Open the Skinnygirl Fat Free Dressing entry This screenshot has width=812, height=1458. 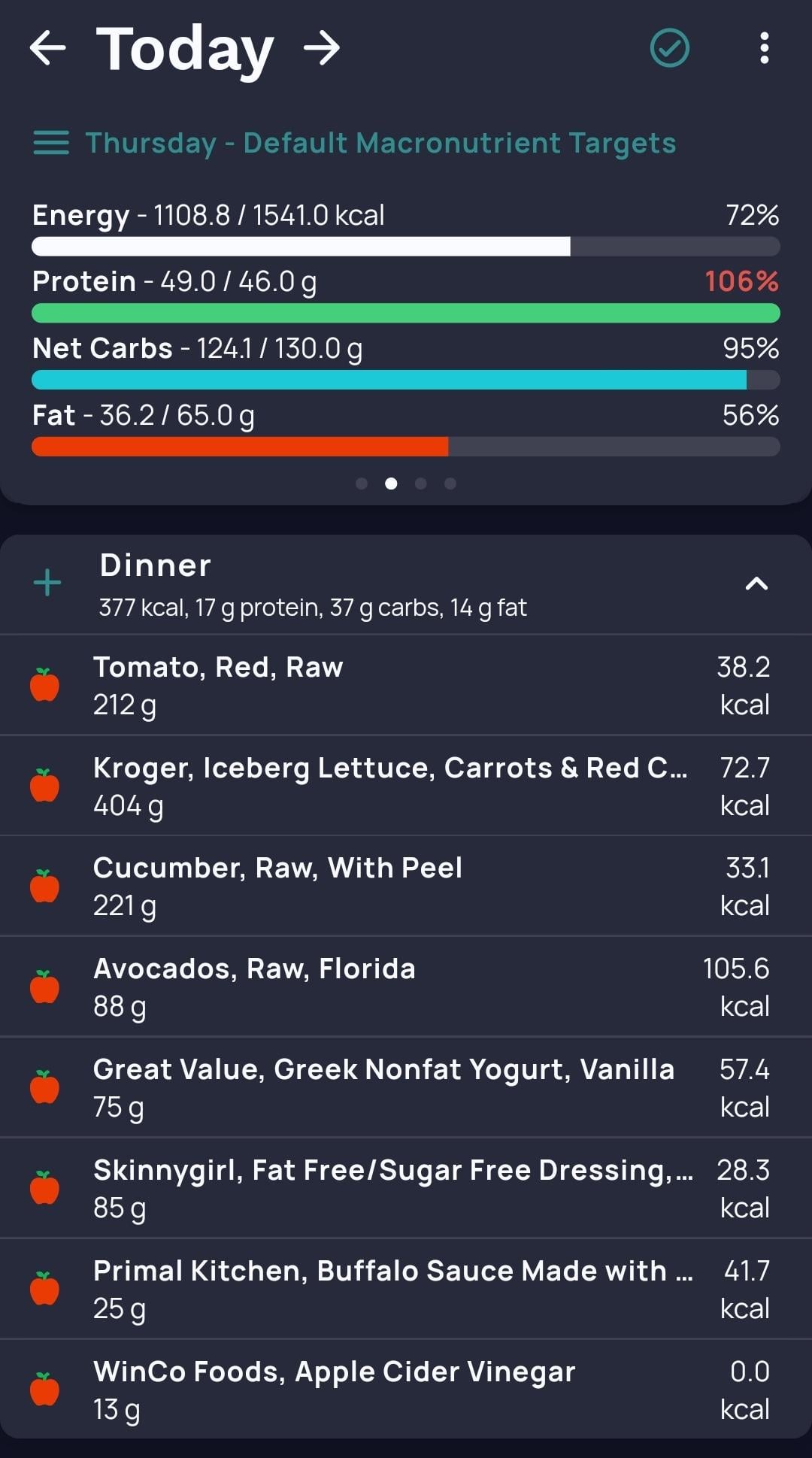[406, 1188]
